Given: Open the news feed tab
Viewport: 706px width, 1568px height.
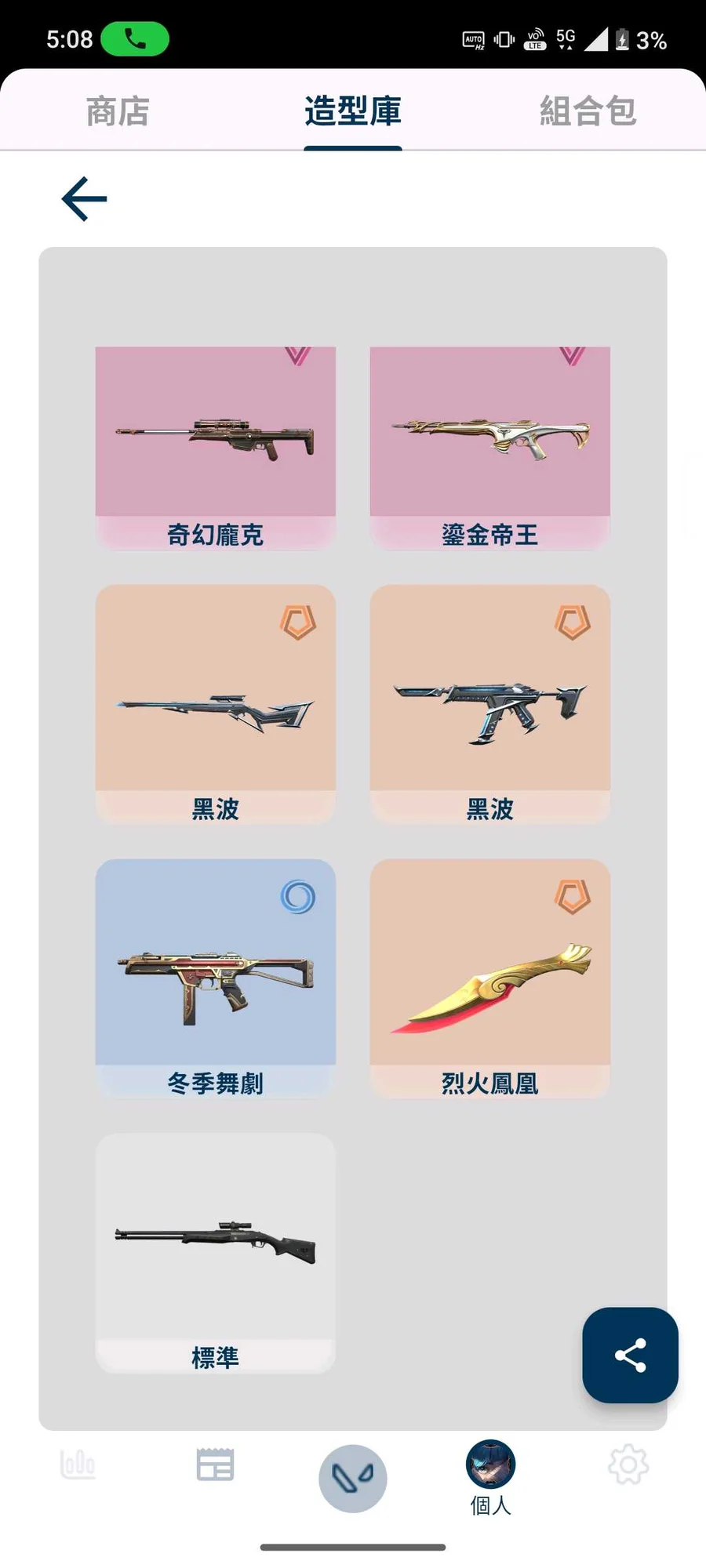Looking at the screenshot, I should (215, 1465).
